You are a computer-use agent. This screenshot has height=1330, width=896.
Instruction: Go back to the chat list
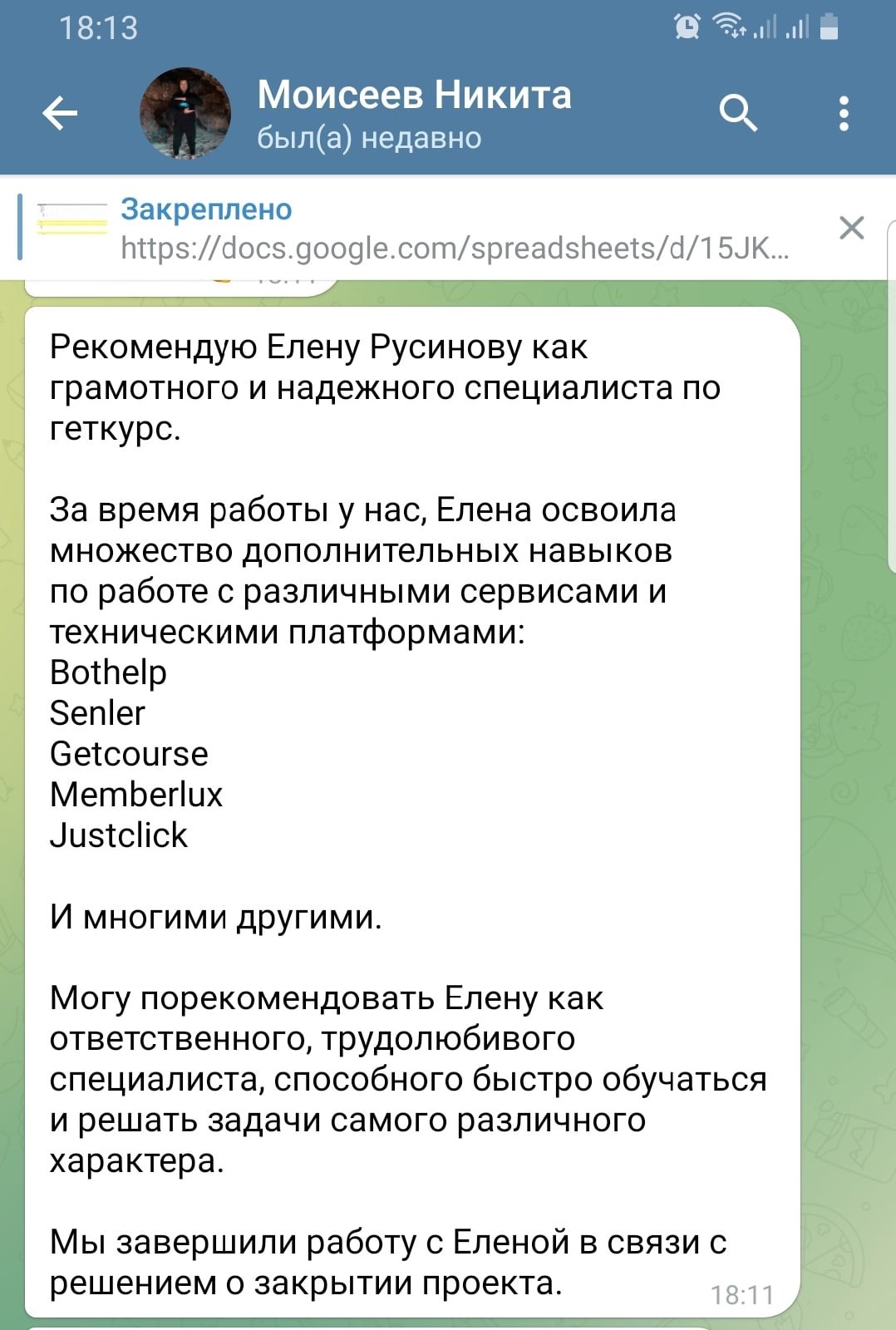(x=60, y=113)
